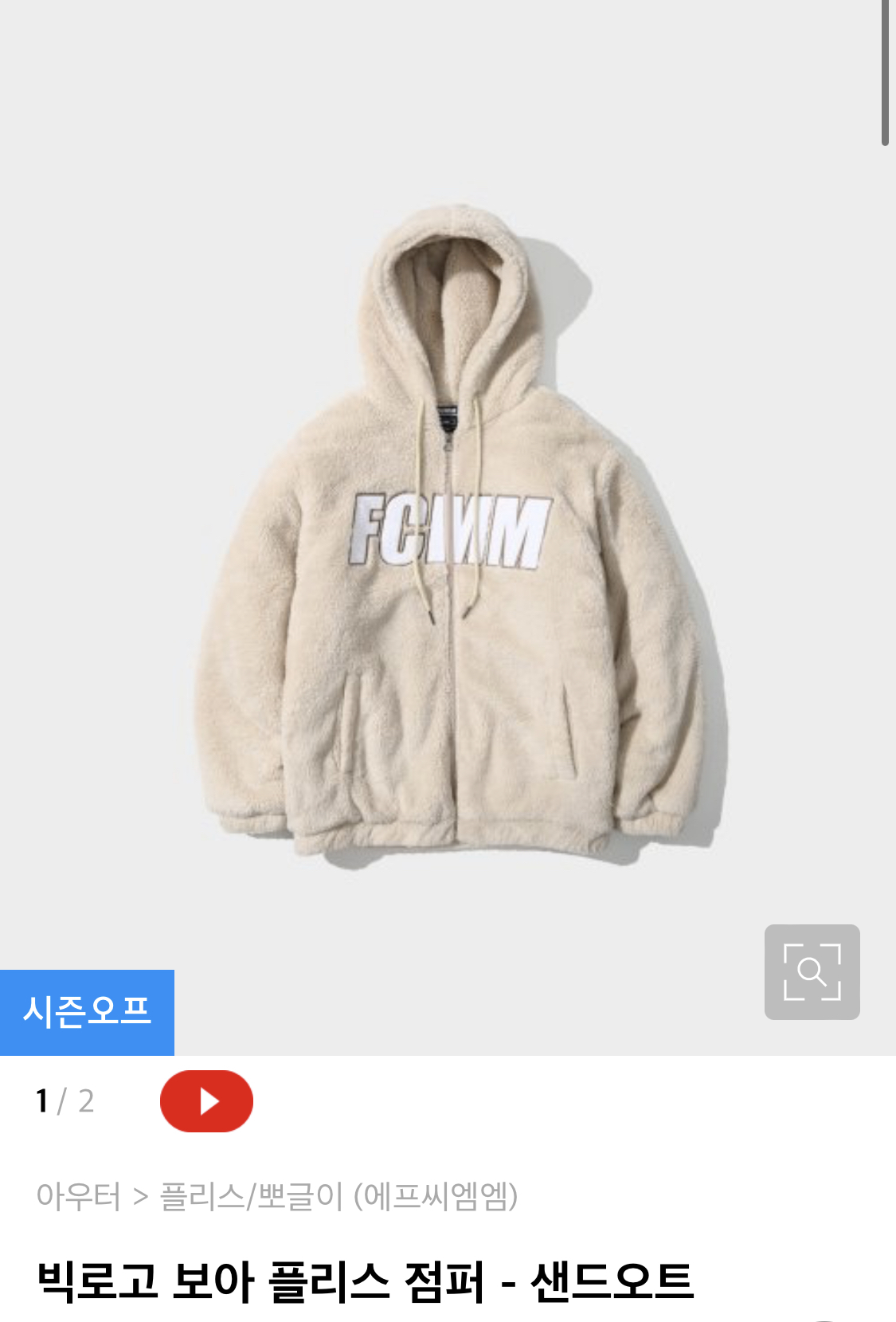Tap the 1 / 2 image counter
This screenshot has height=1322, width=896.
coord(64,1100)
